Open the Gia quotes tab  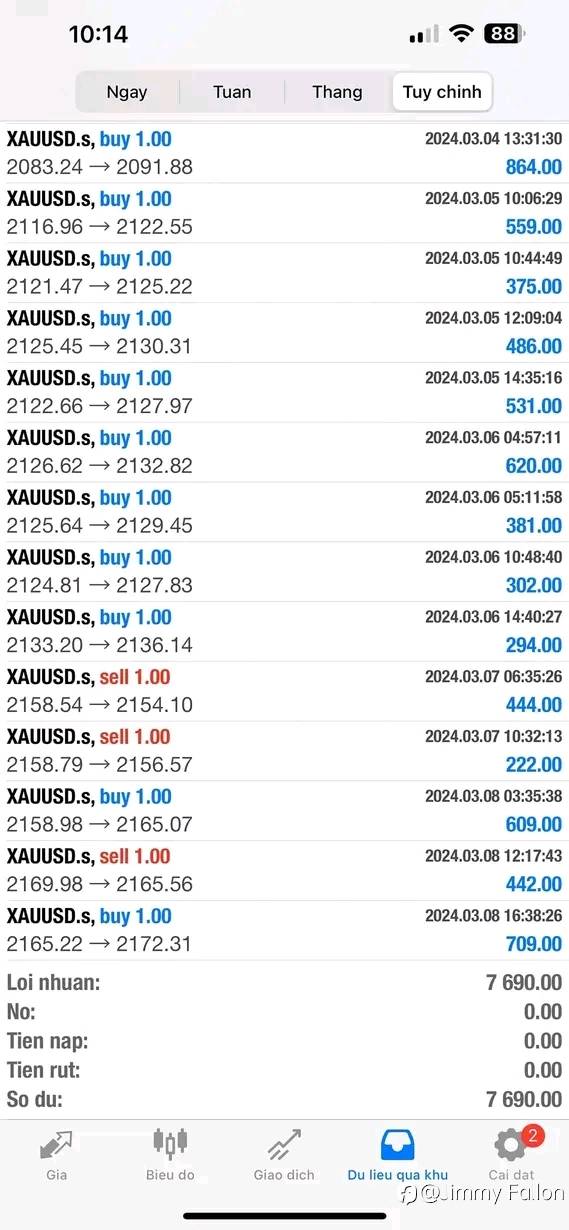tap(57, 1155)
